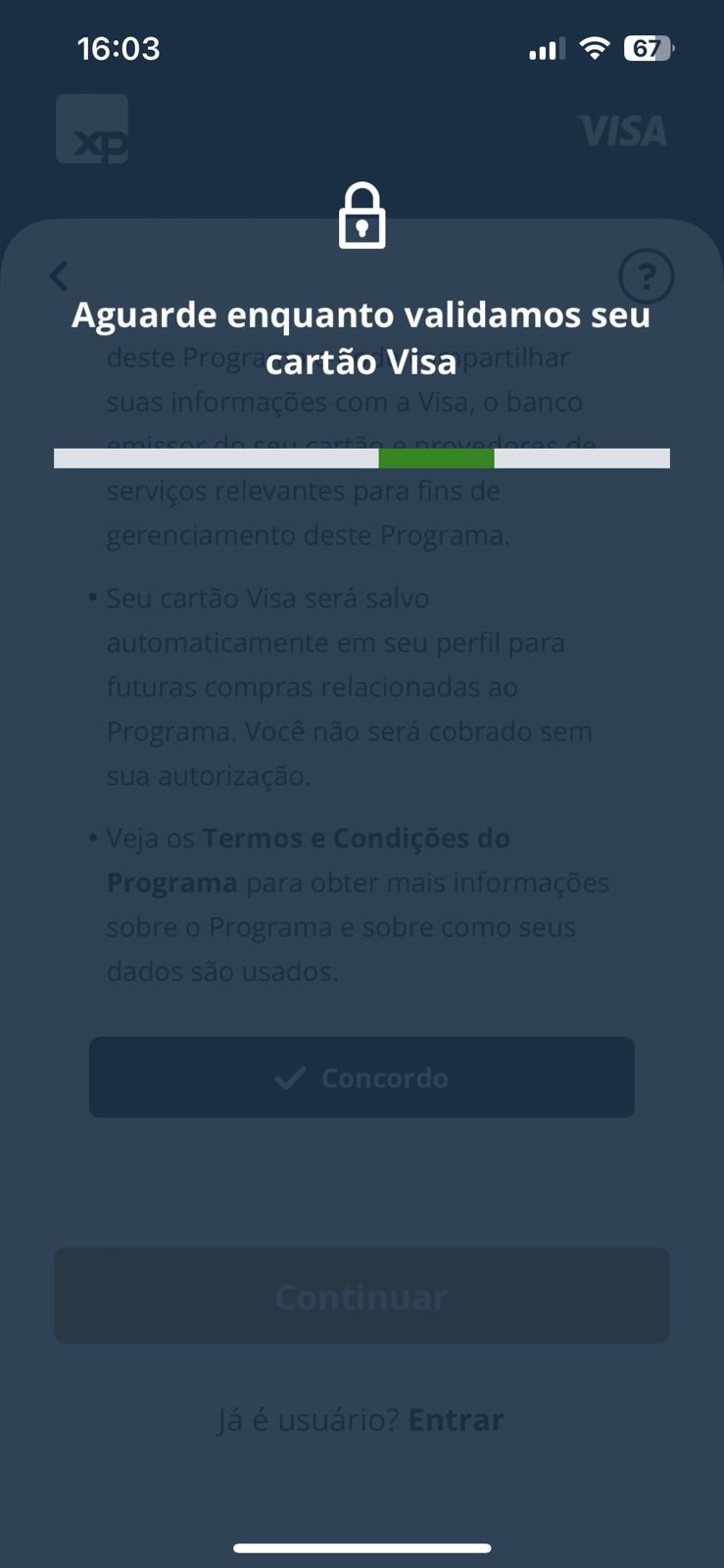724x1568 pixels.
Task: Go back using the arrow
Action: tap(59, 277)
